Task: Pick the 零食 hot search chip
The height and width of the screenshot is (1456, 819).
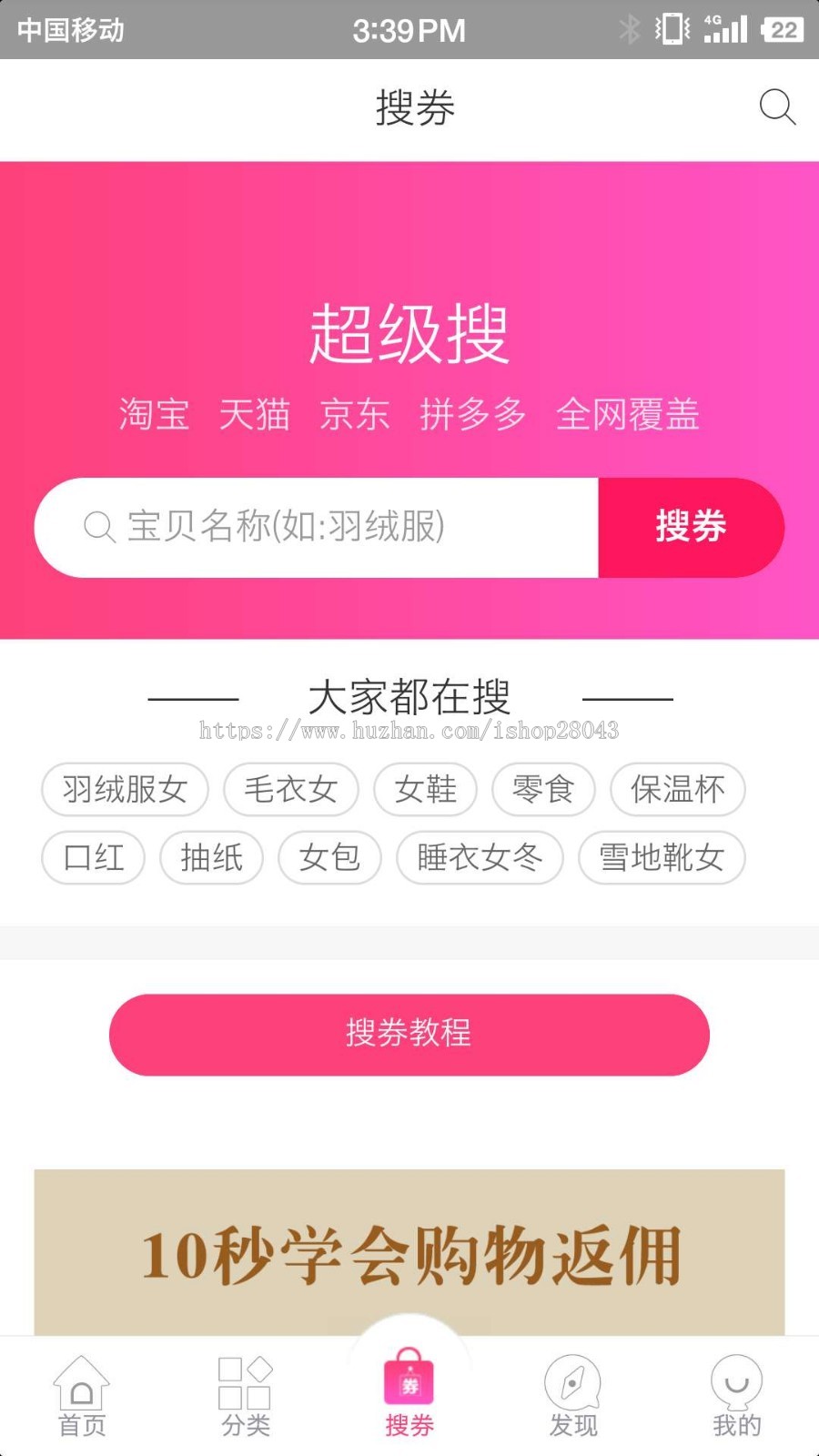Action: pos(543,789)
